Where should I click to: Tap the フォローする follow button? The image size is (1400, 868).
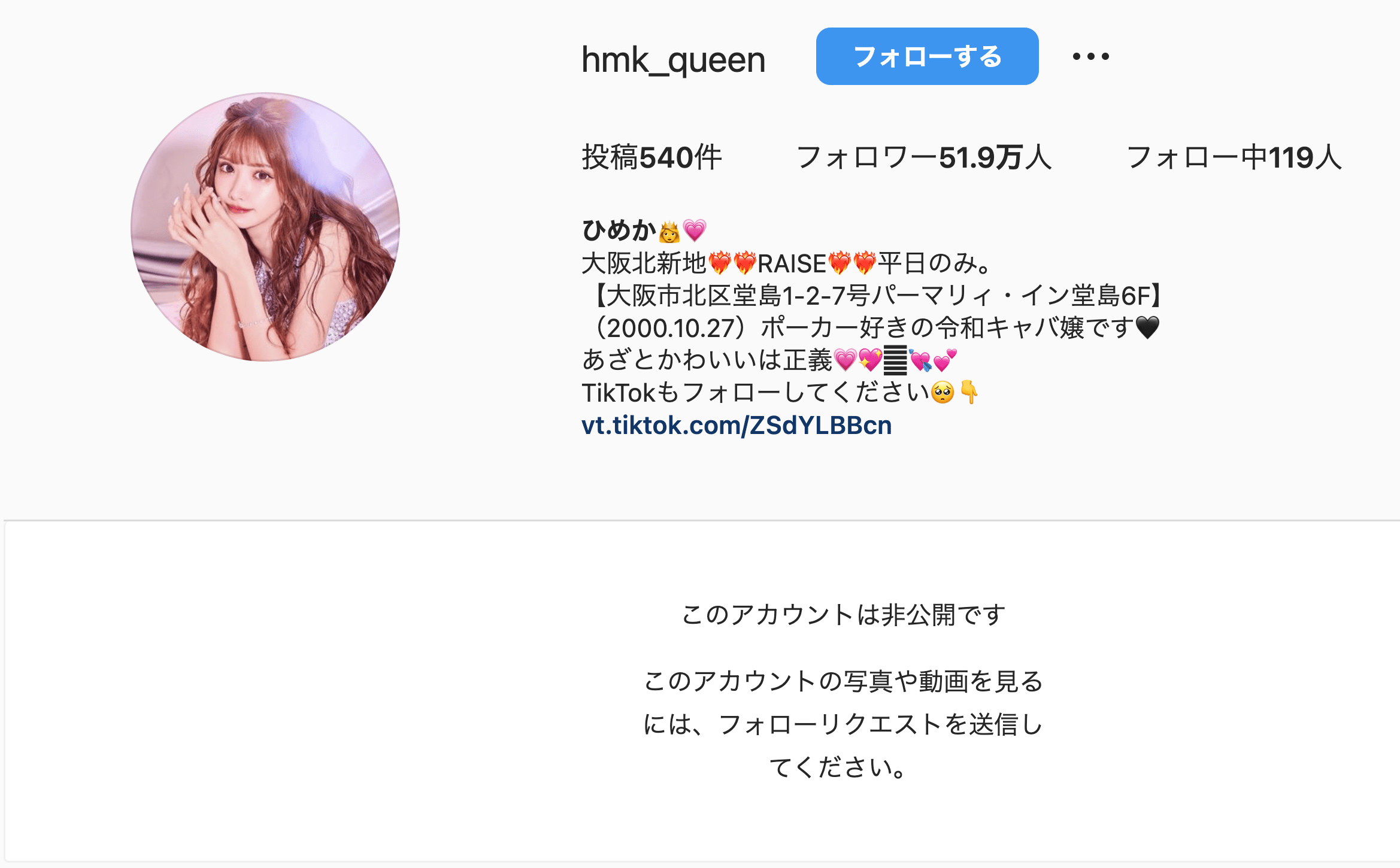[926, 57]
